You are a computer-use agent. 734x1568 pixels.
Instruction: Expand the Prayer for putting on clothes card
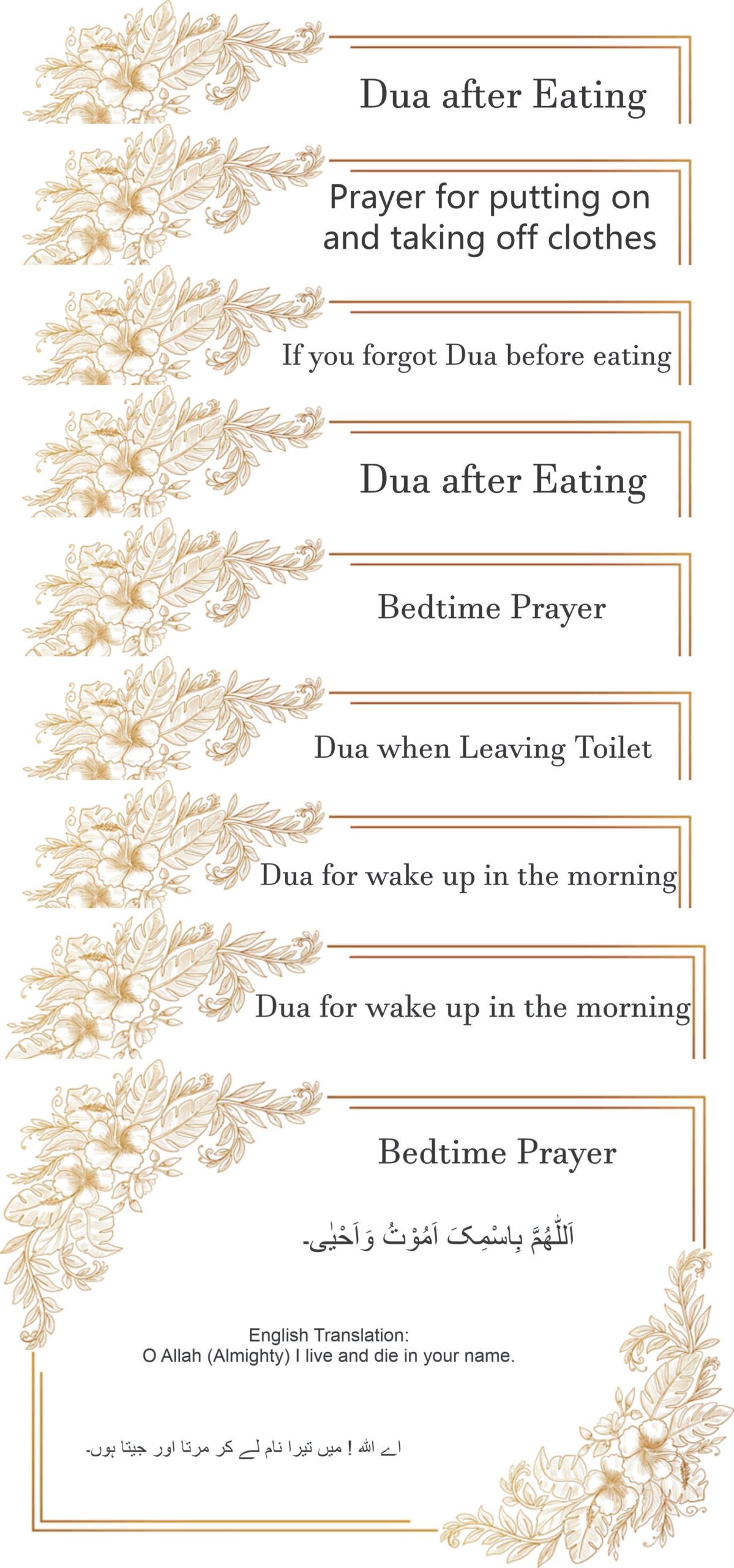click(489, 217)
